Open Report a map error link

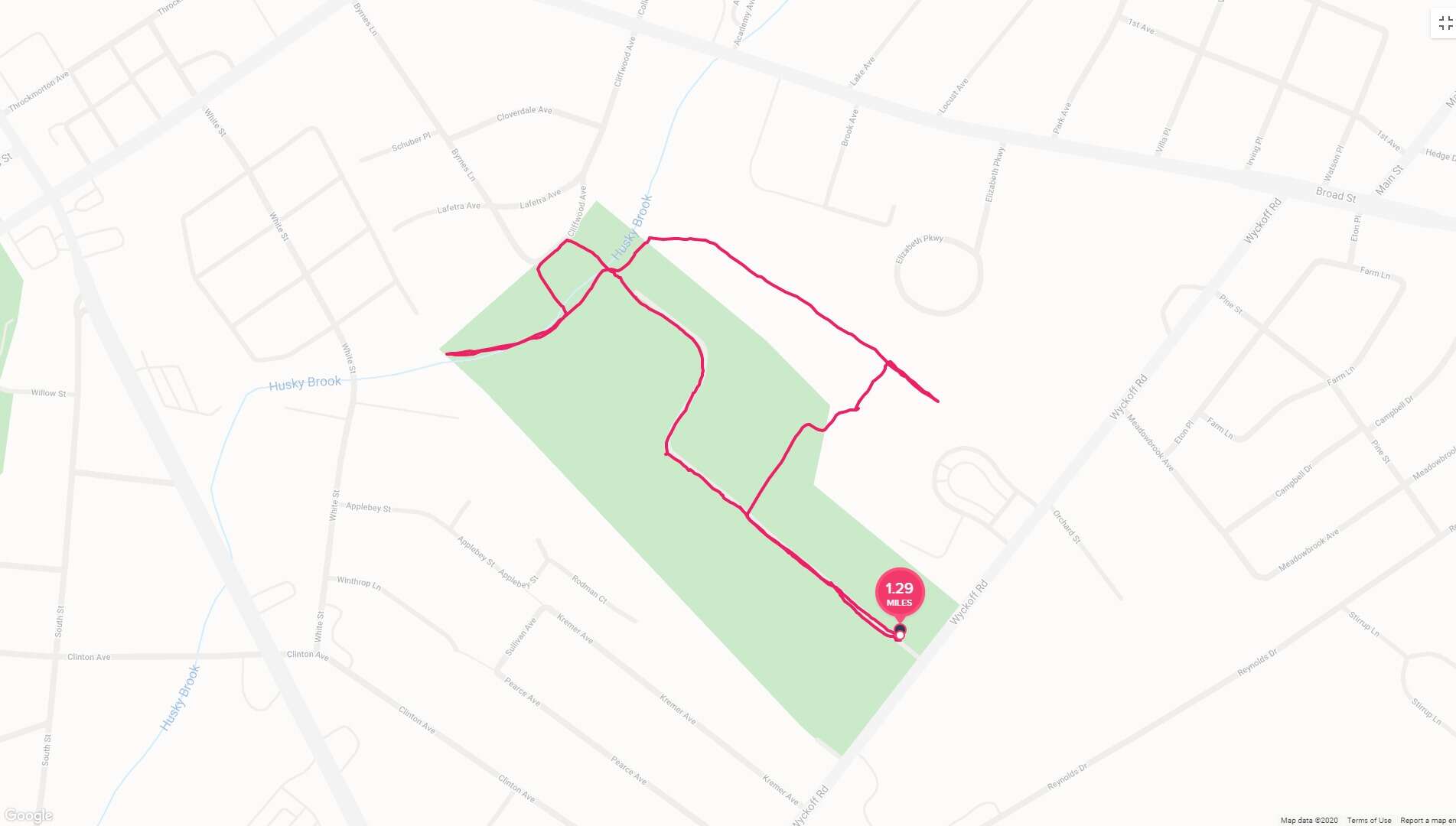point(1428,821)
